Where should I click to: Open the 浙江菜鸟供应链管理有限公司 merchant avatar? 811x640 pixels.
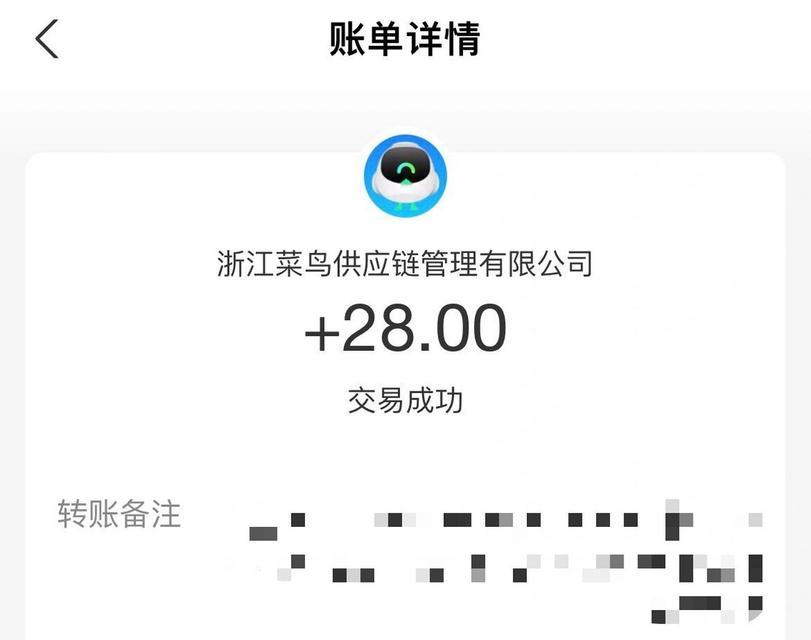tap(405, 177)
